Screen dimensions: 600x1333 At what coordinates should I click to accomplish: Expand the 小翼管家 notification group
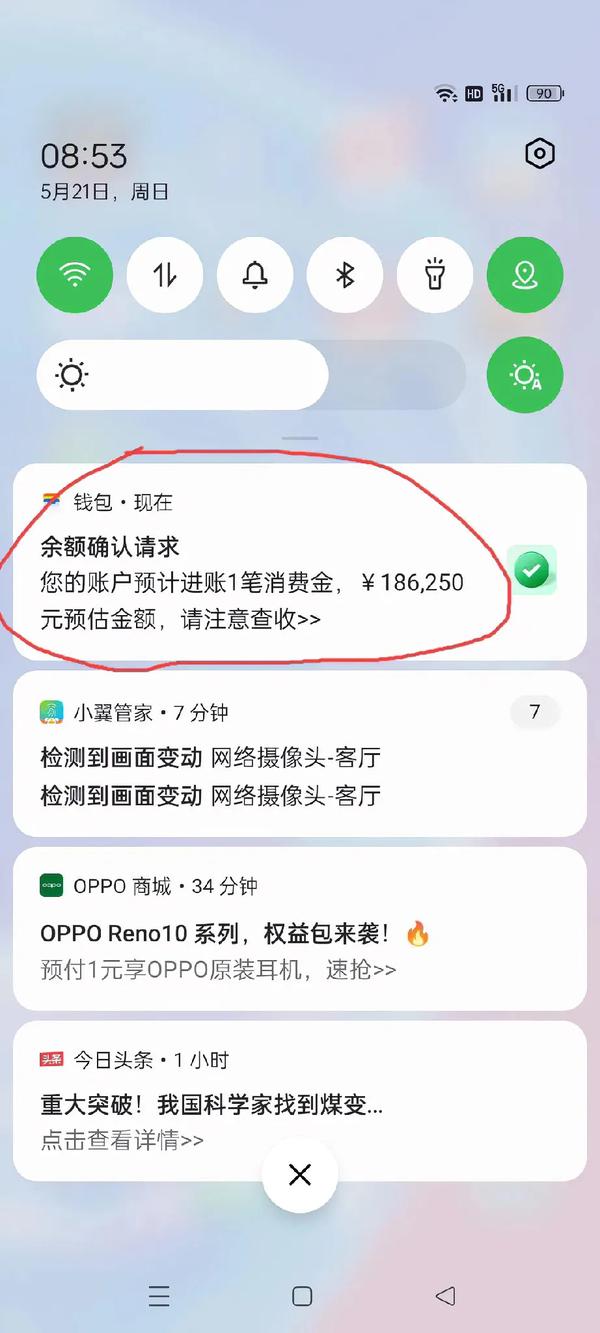[x=534, y=712]
